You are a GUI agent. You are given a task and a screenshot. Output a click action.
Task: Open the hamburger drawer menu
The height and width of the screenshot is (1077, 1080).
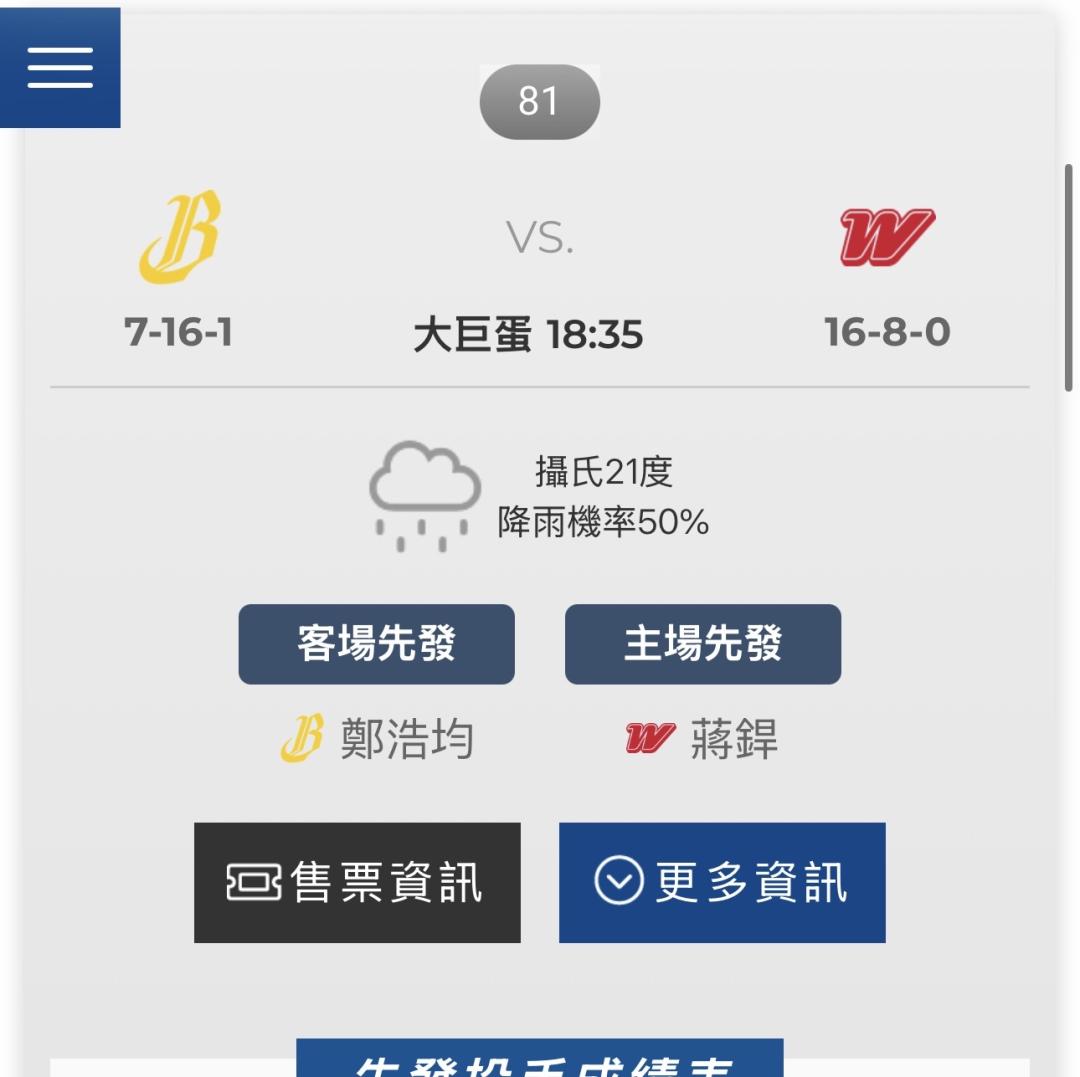[60, 67]
